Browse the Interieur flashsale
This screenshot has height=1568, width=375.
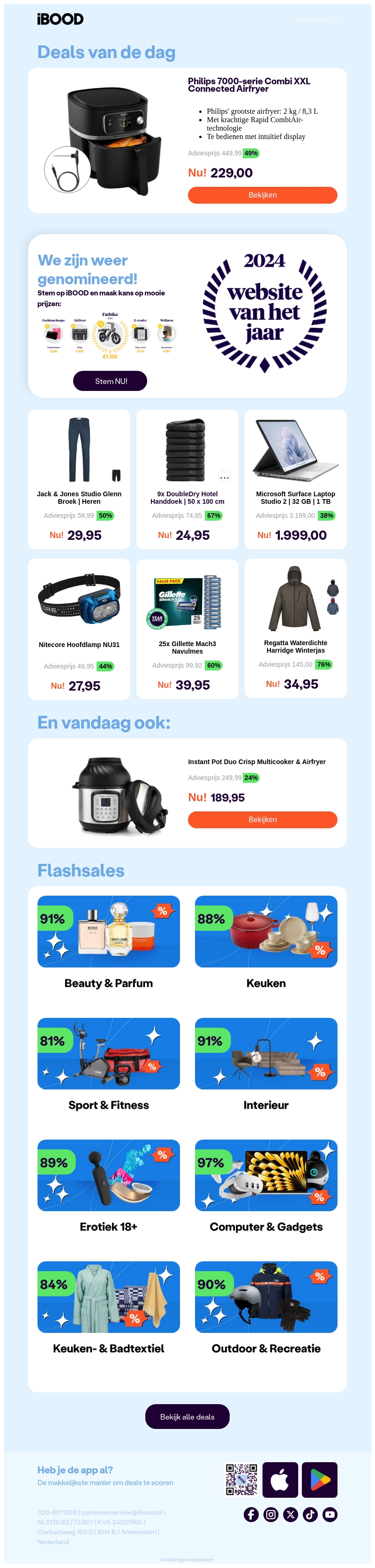pos(266,1053)
